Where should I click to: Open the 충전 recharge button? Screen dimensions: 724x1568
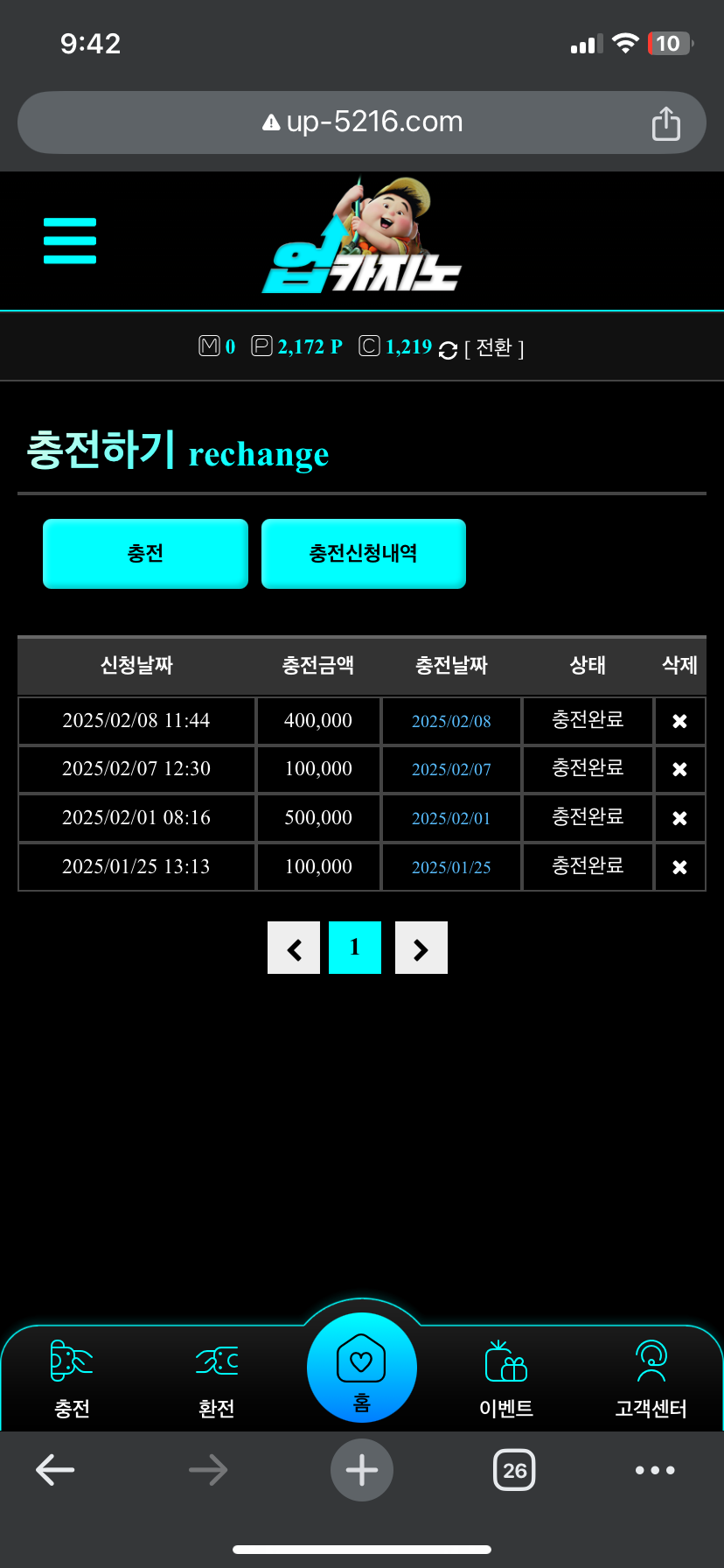tap(145, 553)
